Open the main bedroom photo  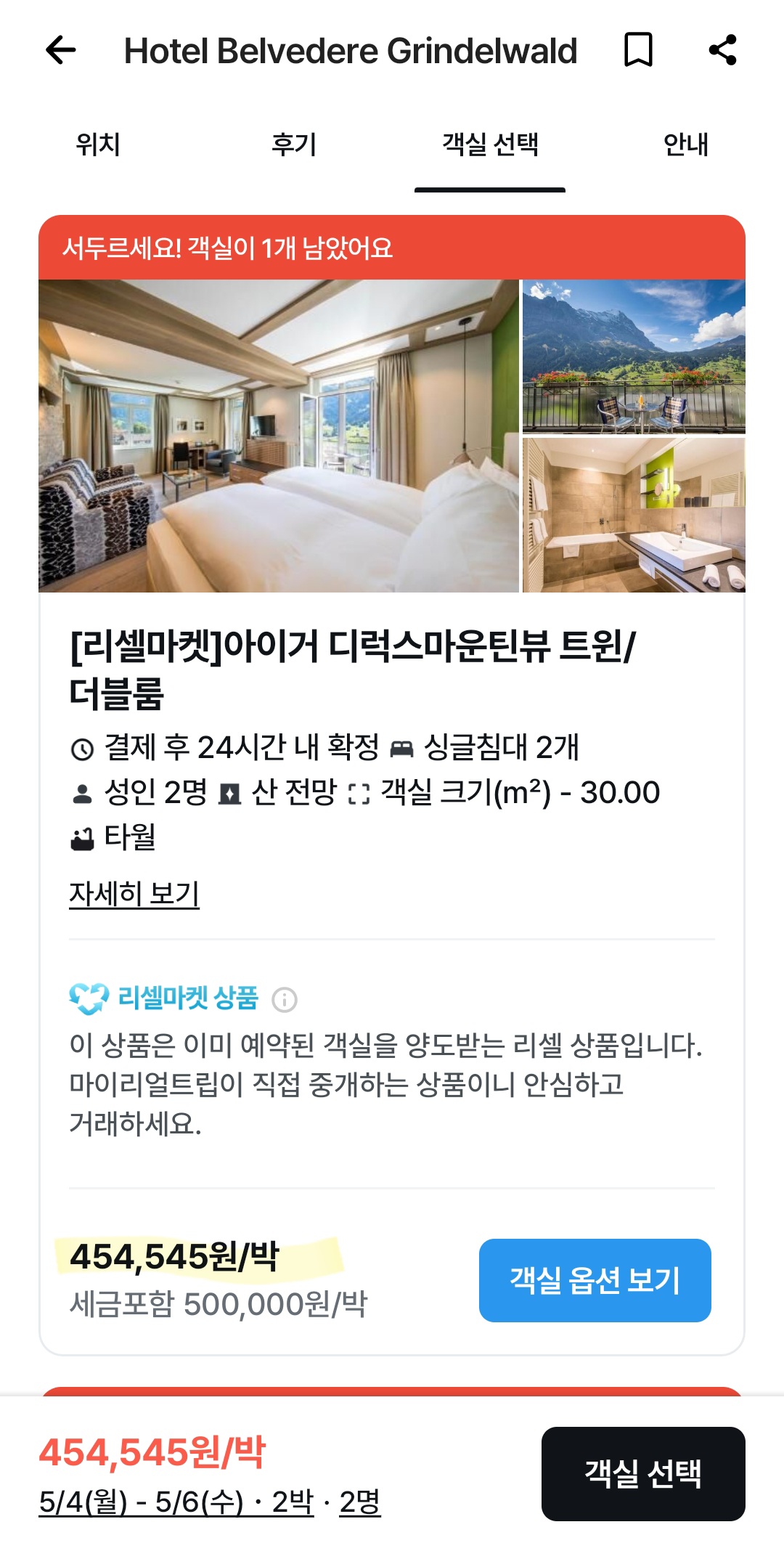279,436
